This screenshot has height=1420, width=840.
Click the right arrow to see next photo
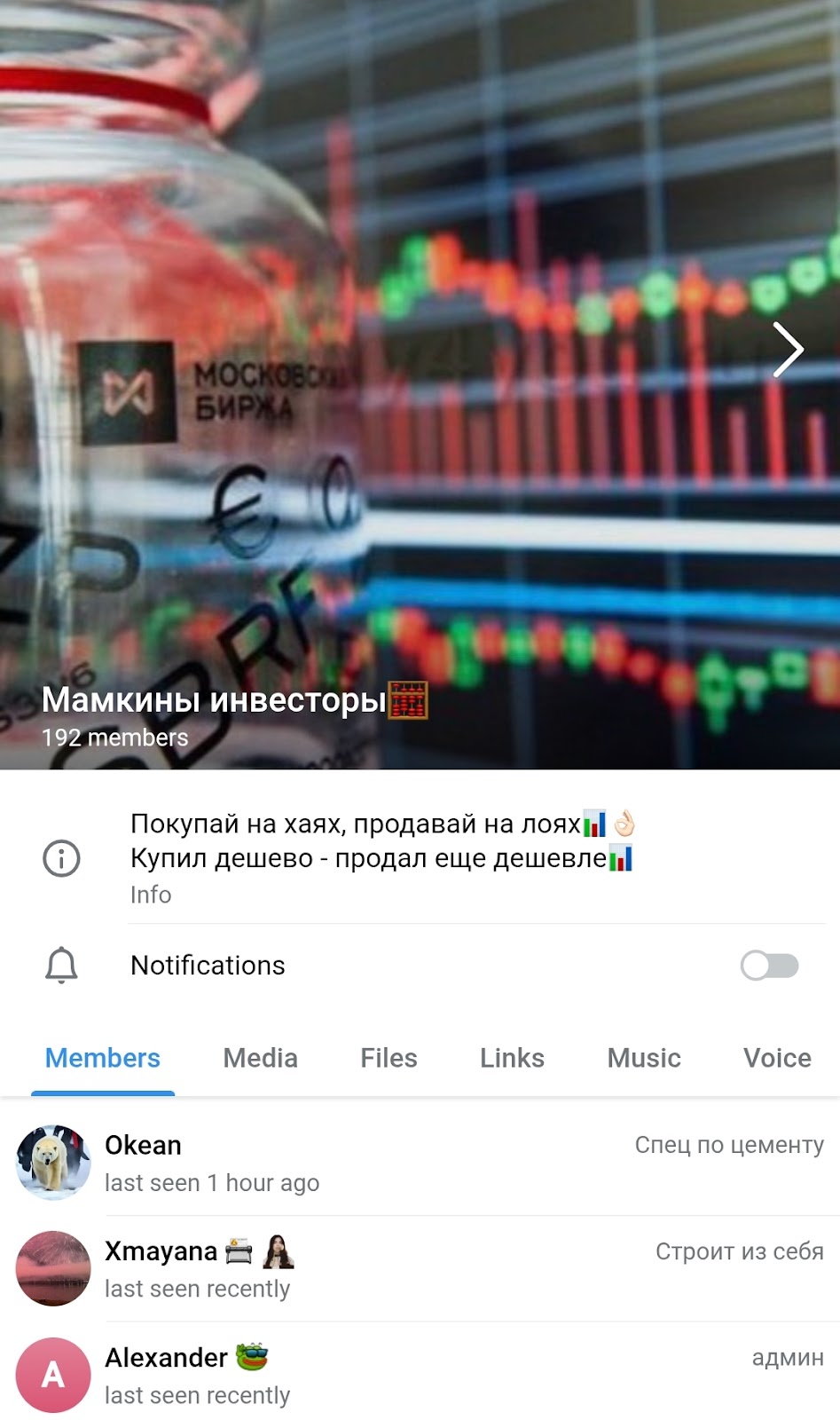787,351
